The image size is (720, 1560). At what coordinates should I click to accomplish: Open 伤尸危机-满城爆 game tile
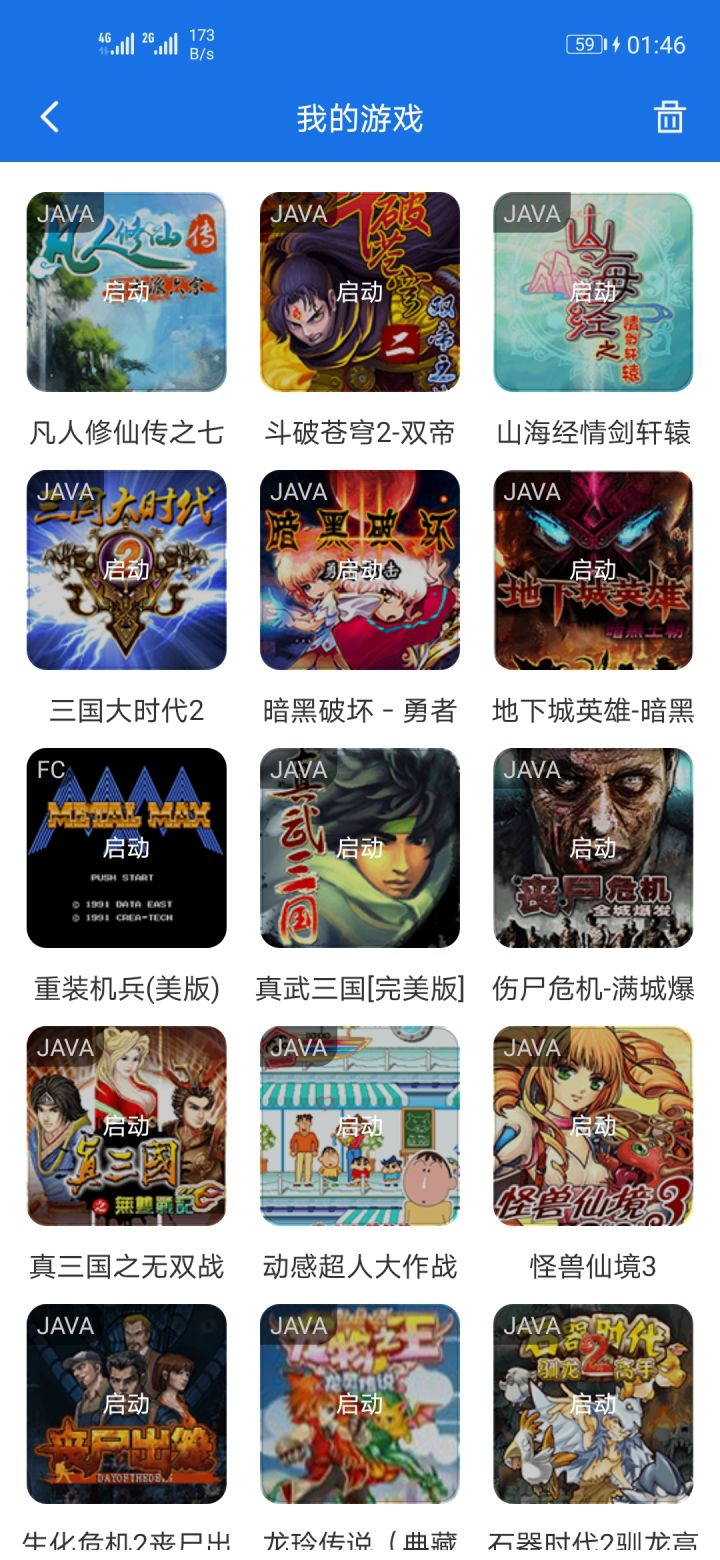(593, 848)
